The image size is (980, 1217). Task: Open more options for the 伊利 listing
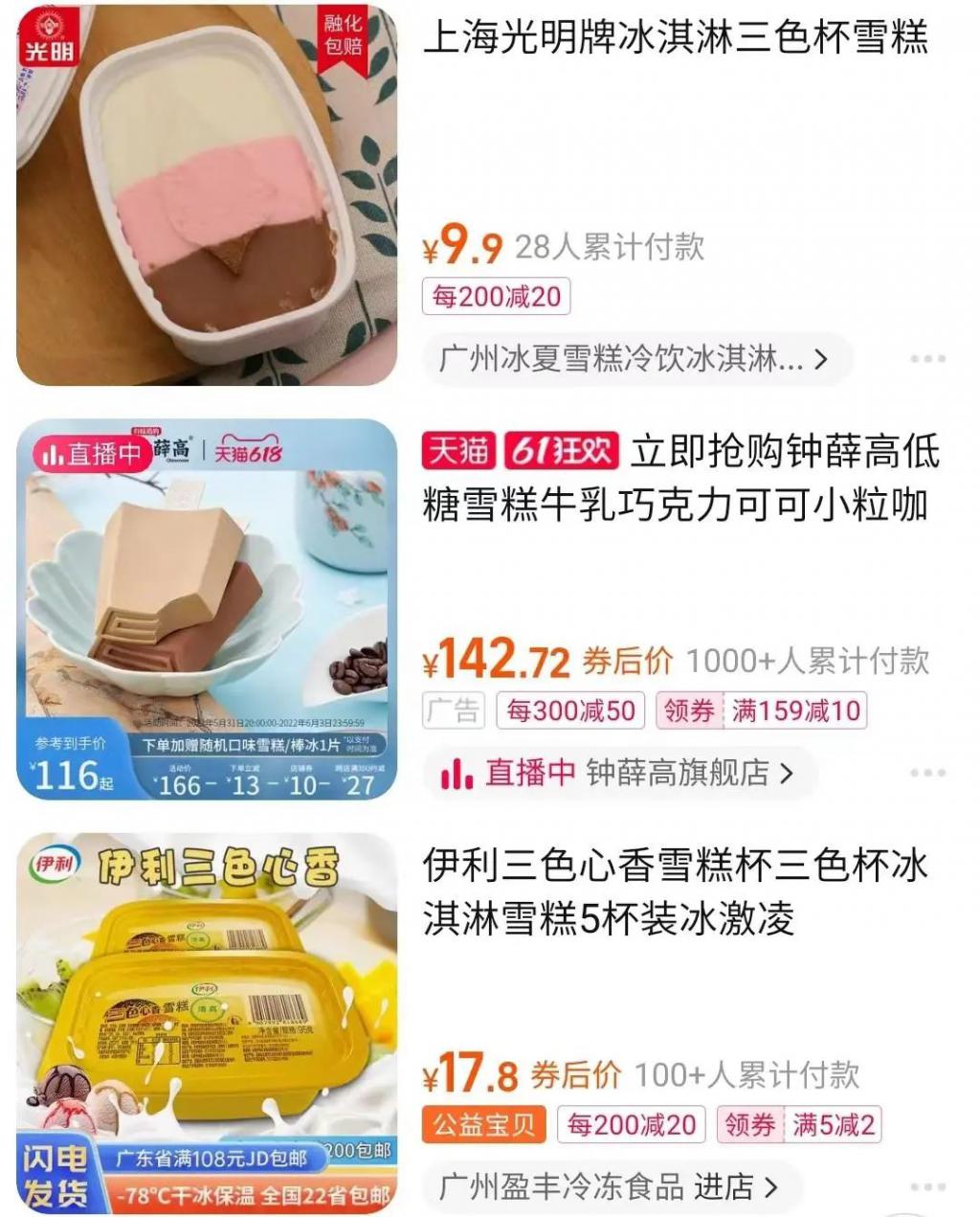pos(927,1187)
